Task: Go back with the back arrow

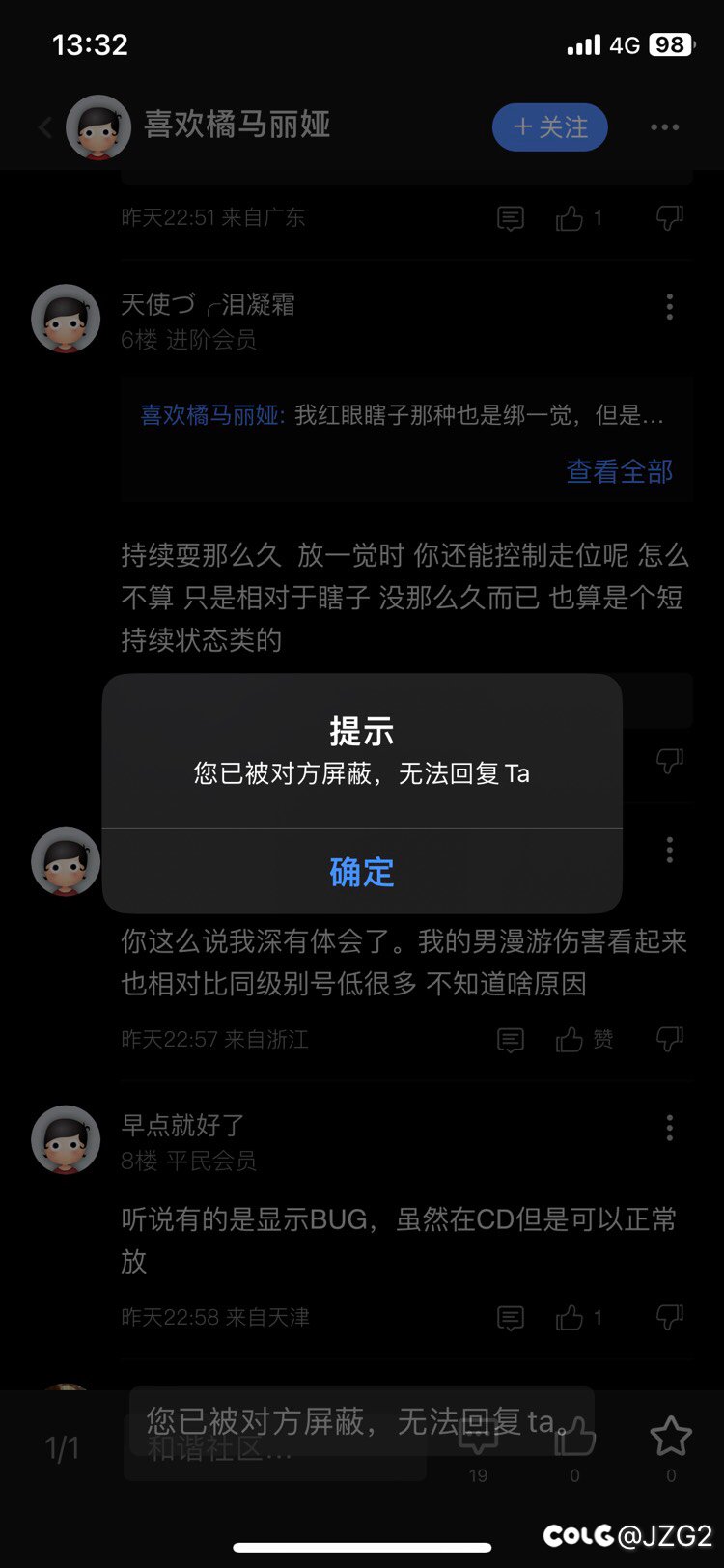Action: pos(44,127)
